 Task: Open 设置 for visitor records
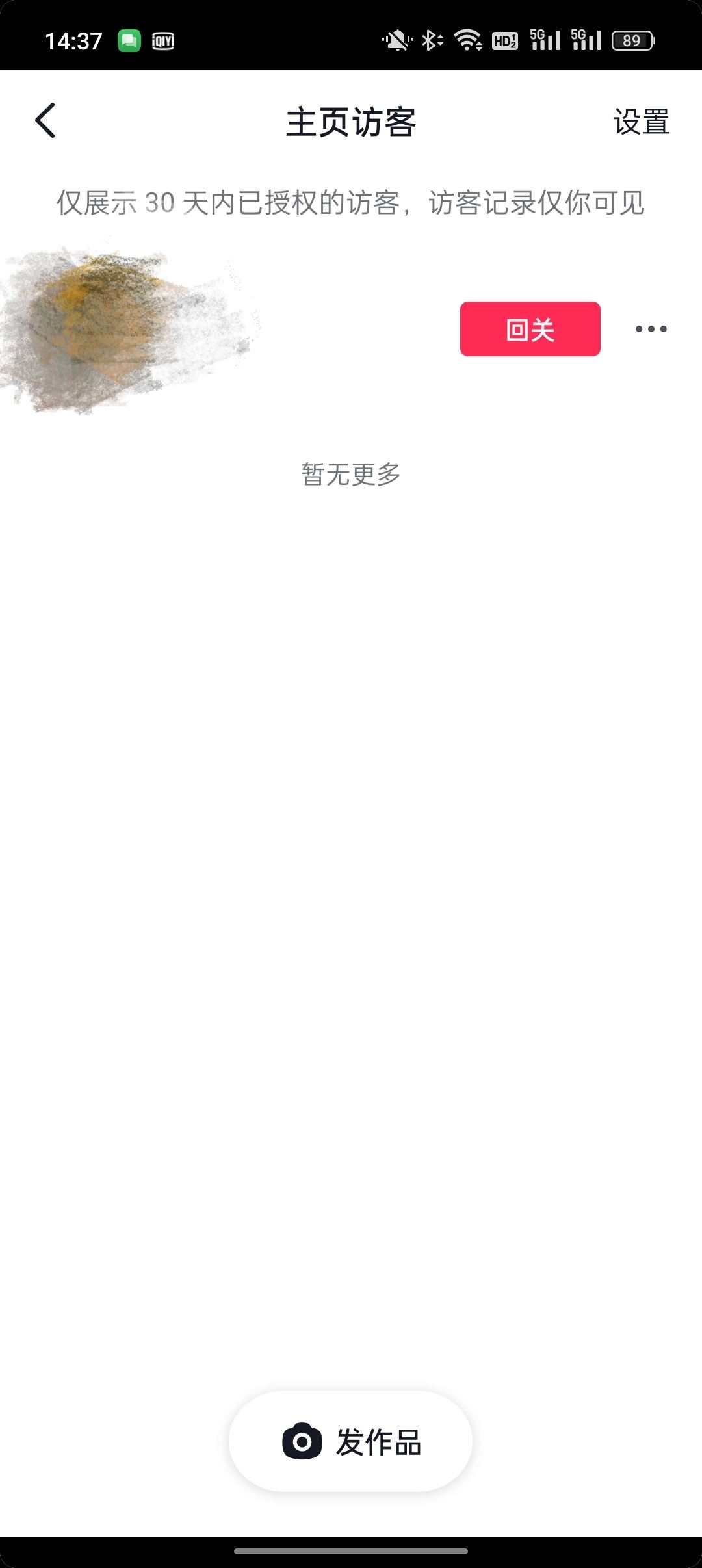click(640, 121)
